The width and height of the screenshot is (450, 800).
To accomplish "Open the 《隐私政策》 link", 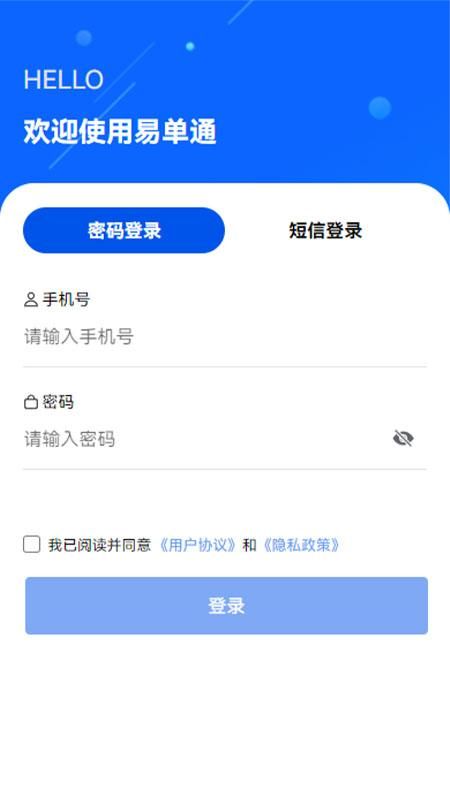I will pos(301,545).
